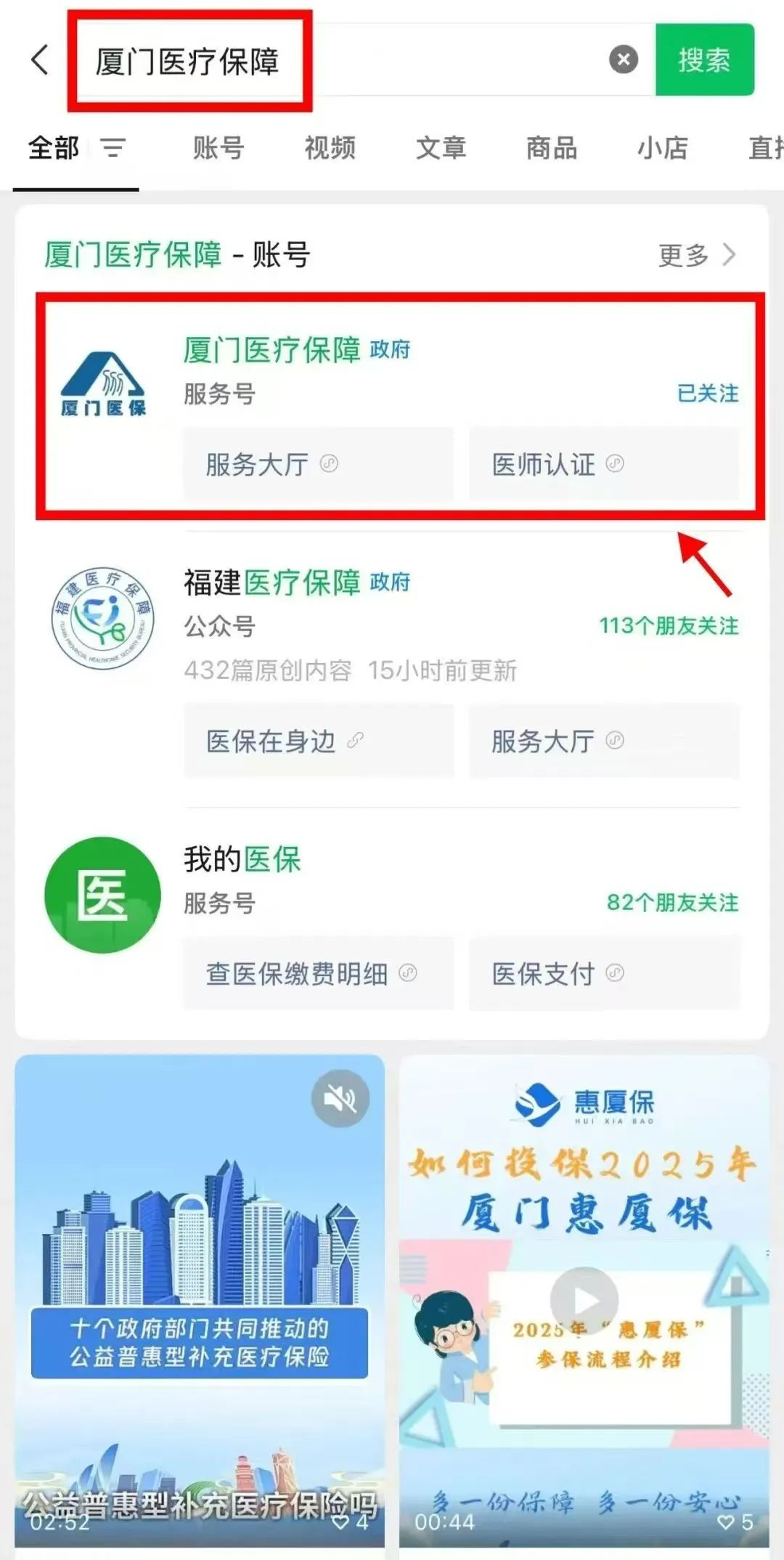Open the filter icon beside 全部
The height and width of the screenshot is (1560, 784).
113,147
